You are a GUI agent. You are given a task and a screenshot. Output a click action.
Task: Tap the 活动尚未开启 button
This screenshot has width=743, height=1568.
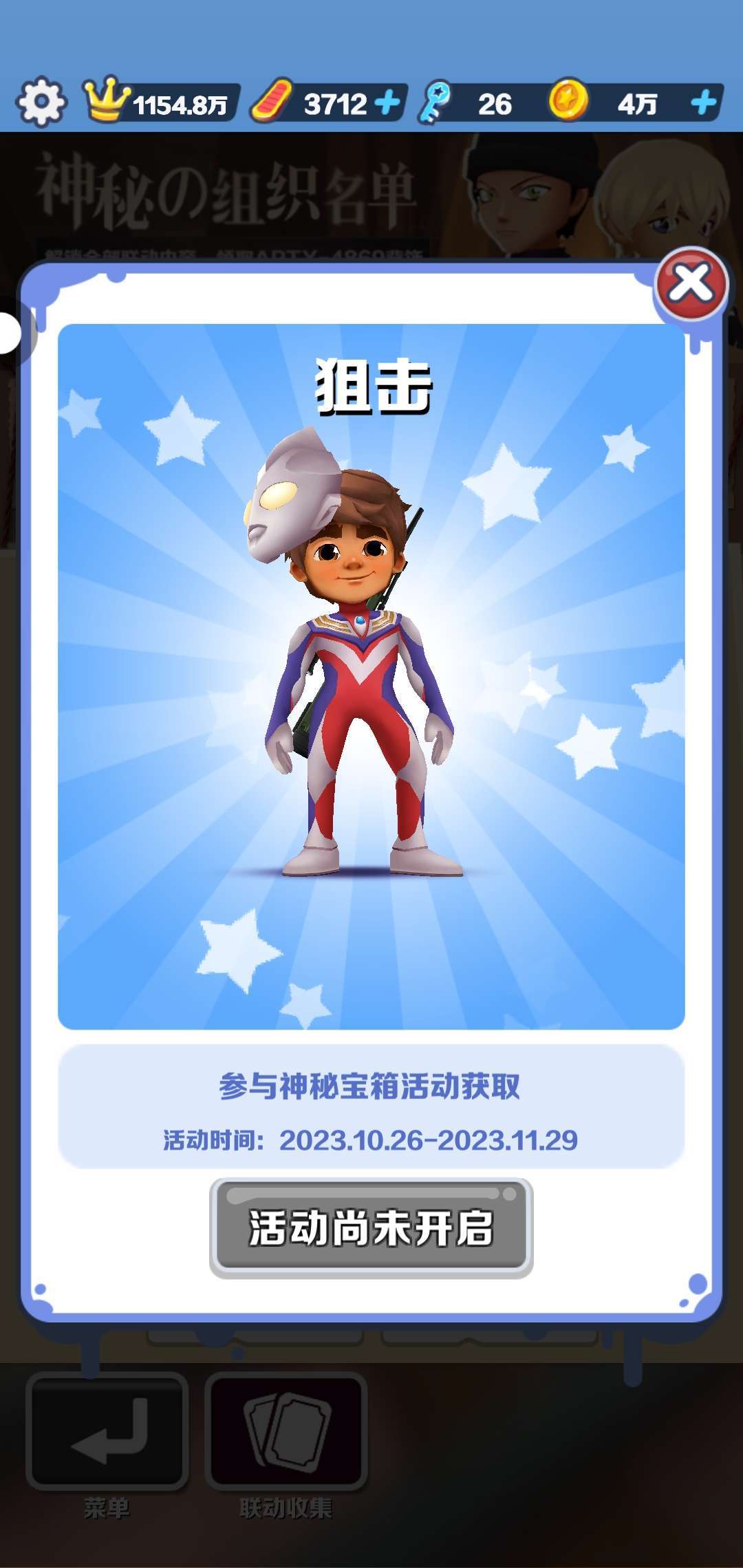371,1228
